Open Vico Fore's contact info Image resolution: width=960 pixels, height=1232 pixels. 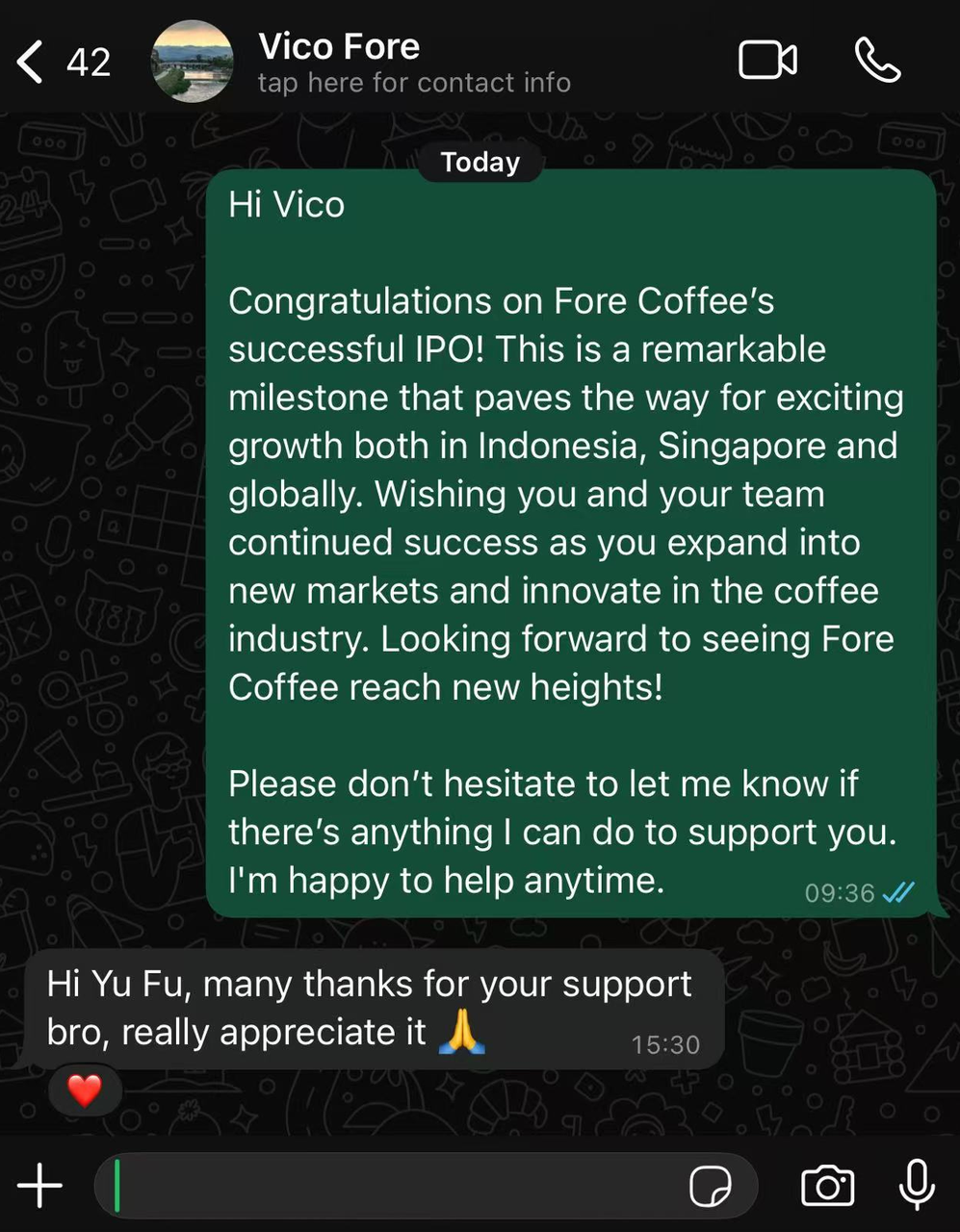(x=414, y=63)
